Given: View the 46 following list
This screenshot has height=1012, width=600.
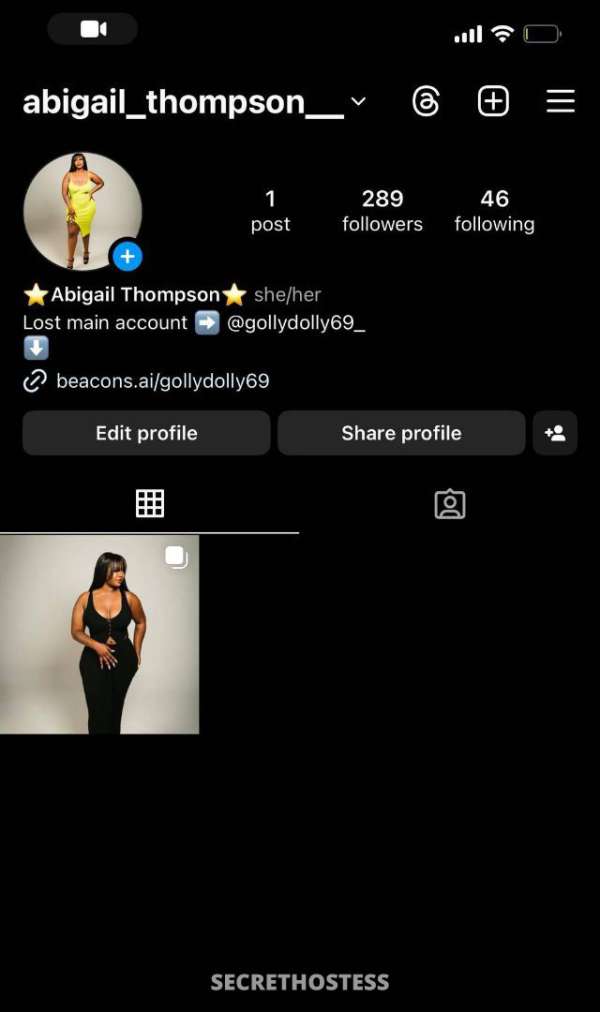Looking at the screenshot, I should [x=494, y=210].
